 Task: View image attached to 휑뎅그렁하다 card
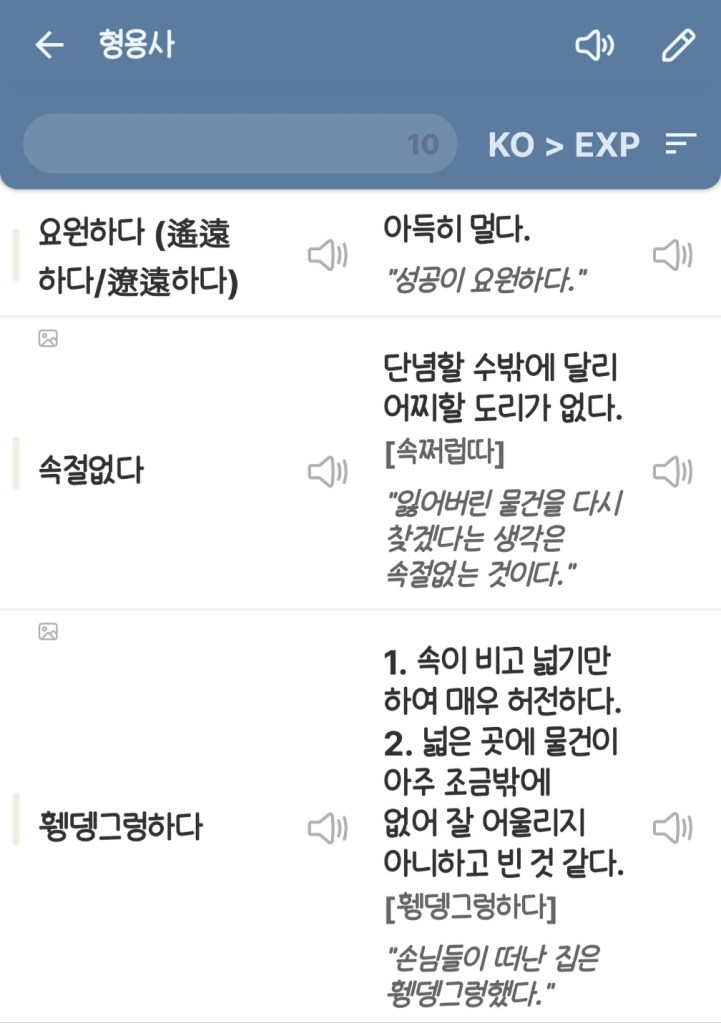coord(47,631)
